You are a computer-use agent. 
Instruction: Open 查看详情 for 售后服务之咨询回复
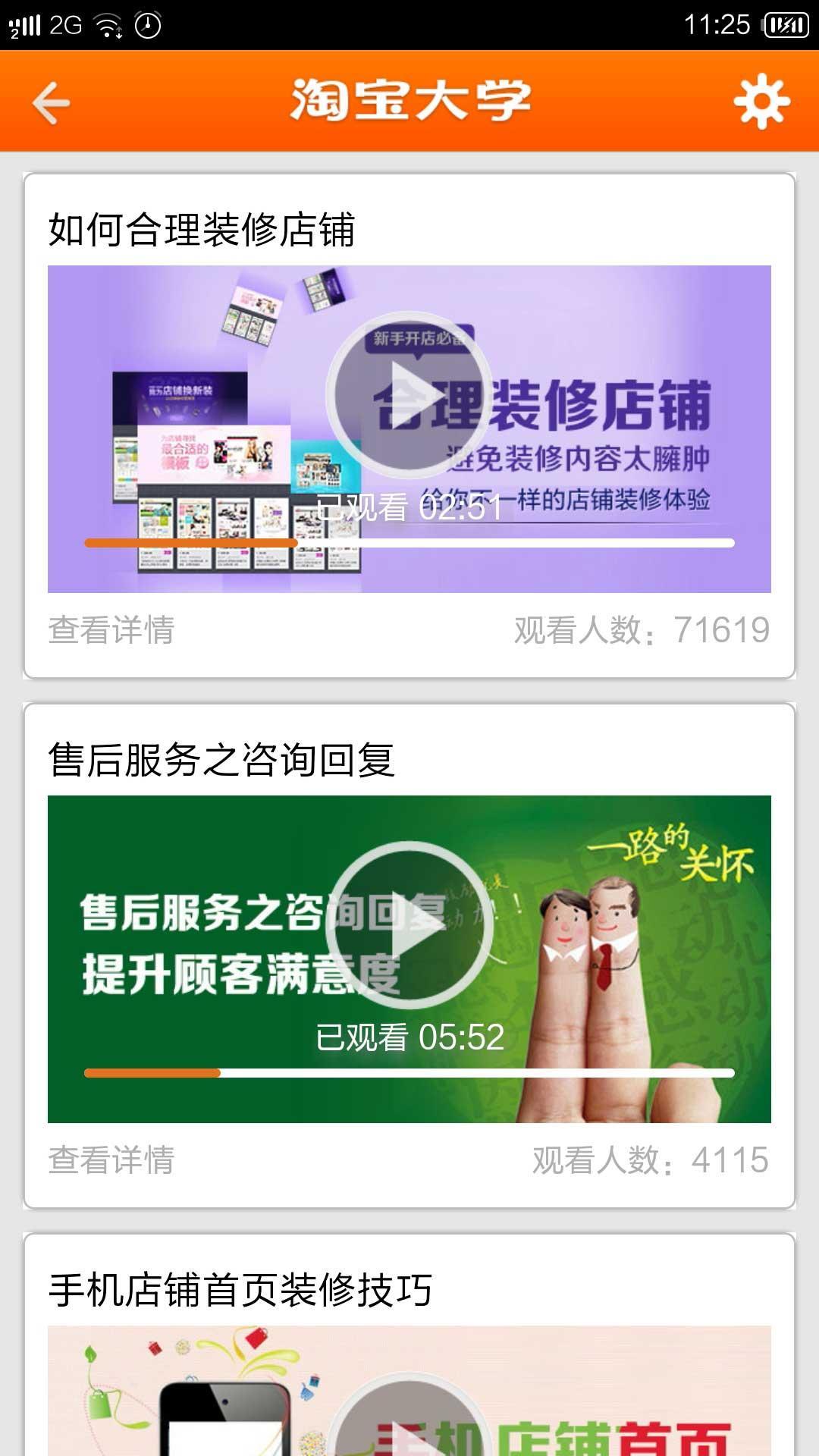tap(111, 1160)
